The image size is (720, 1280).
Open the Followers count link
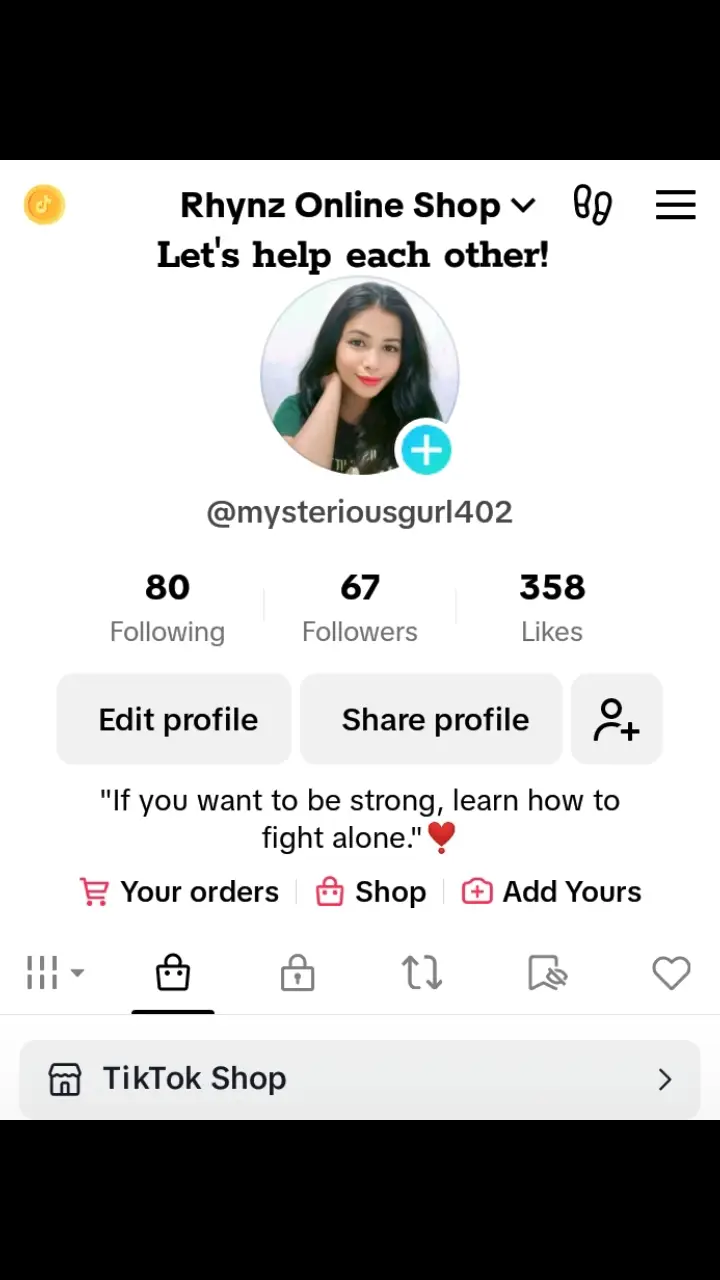click(359, 604)
